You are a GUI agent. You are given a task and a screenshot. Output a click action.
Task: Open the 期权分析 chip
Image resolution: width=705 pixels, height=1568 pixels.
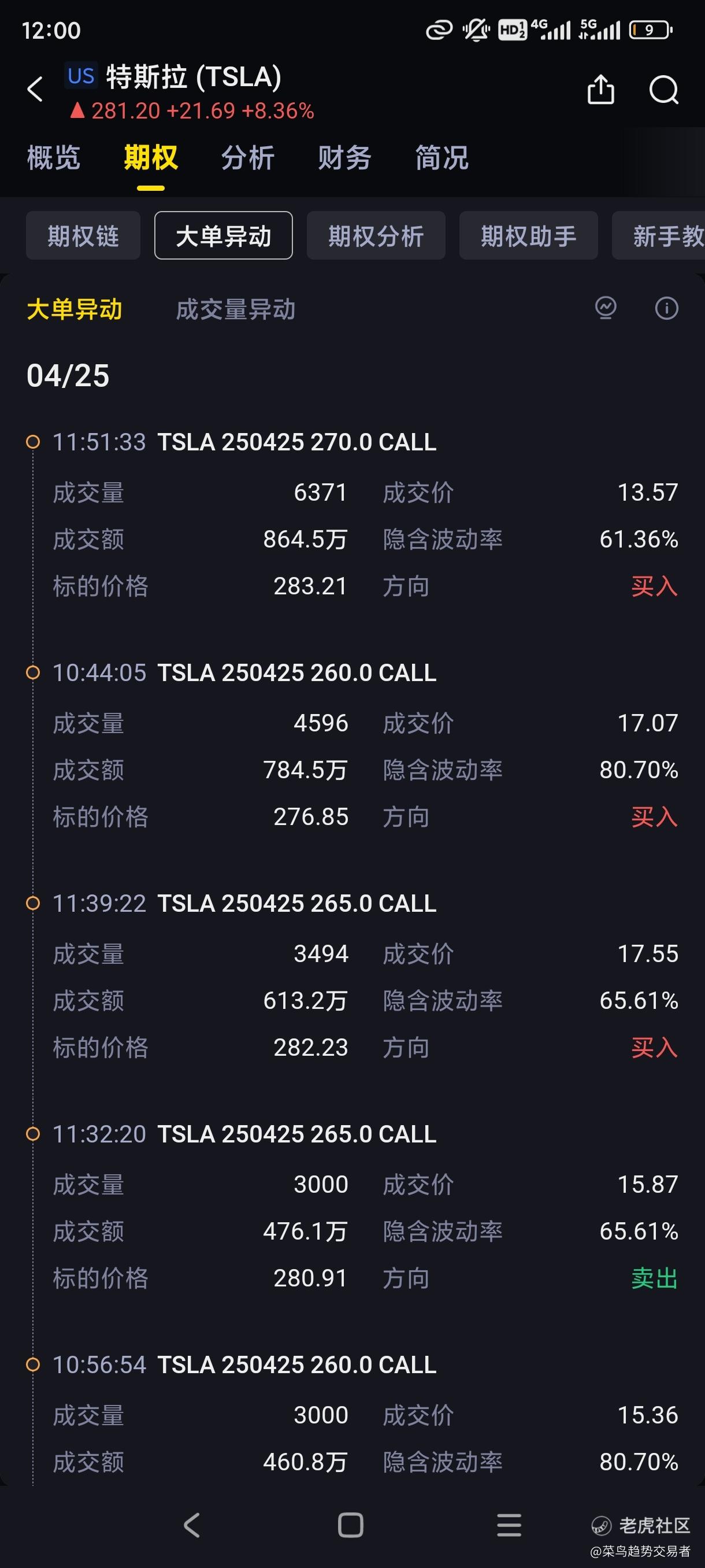coord(376,235)
